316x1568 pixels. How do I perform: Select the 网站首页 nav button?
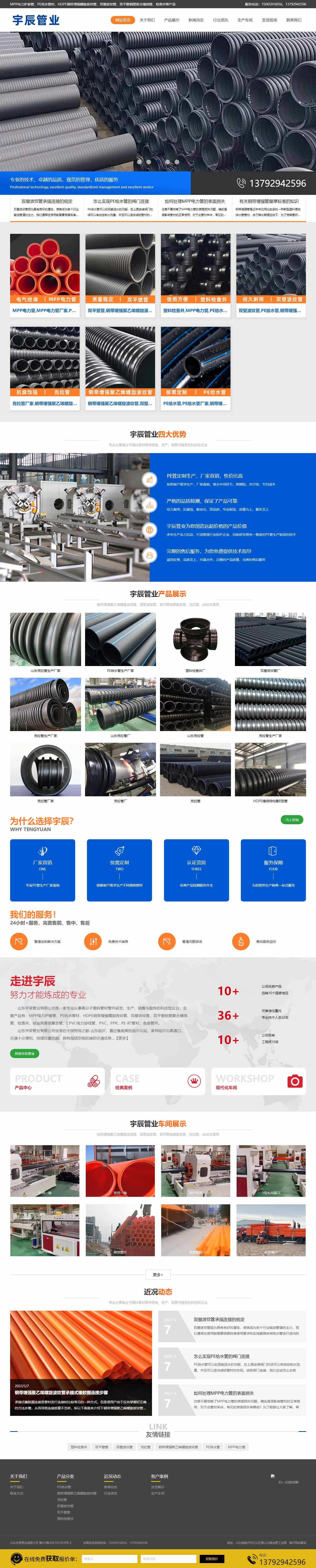[x=122, y=20]
